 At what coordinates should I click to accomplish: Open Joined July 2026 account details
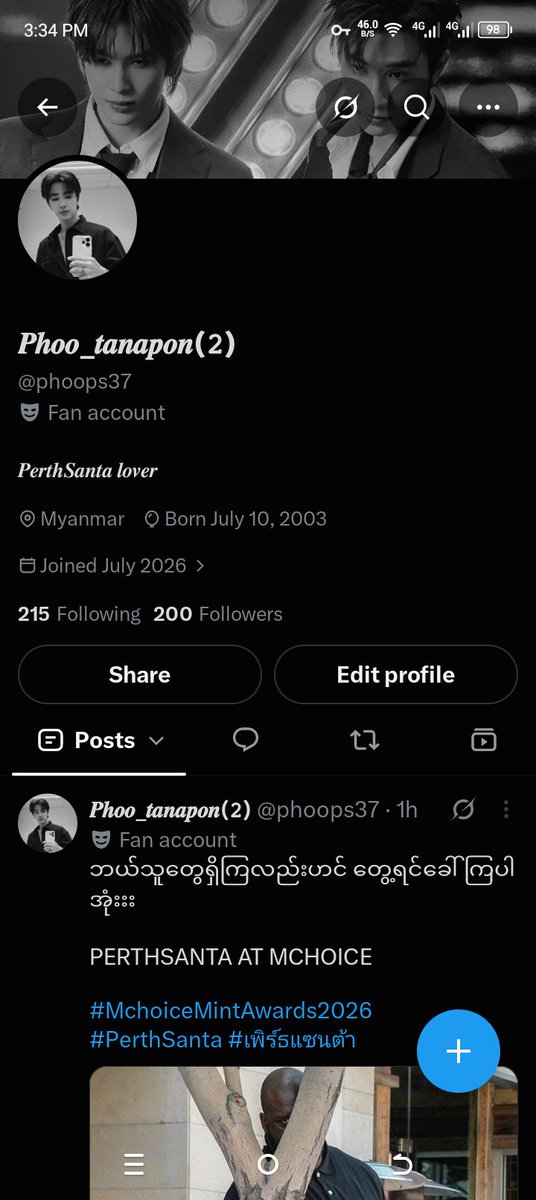pyautogui.click(x=112, y=565)
